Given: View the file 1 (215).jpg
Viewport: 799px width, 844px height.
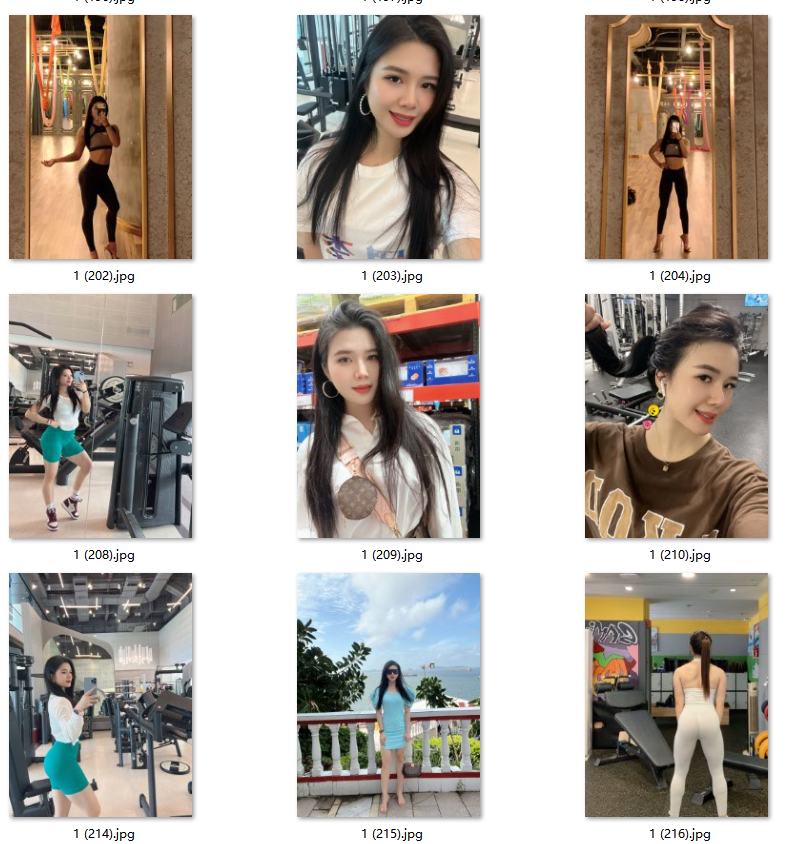Looking at the screenshot, I should (x=389, y=695).
